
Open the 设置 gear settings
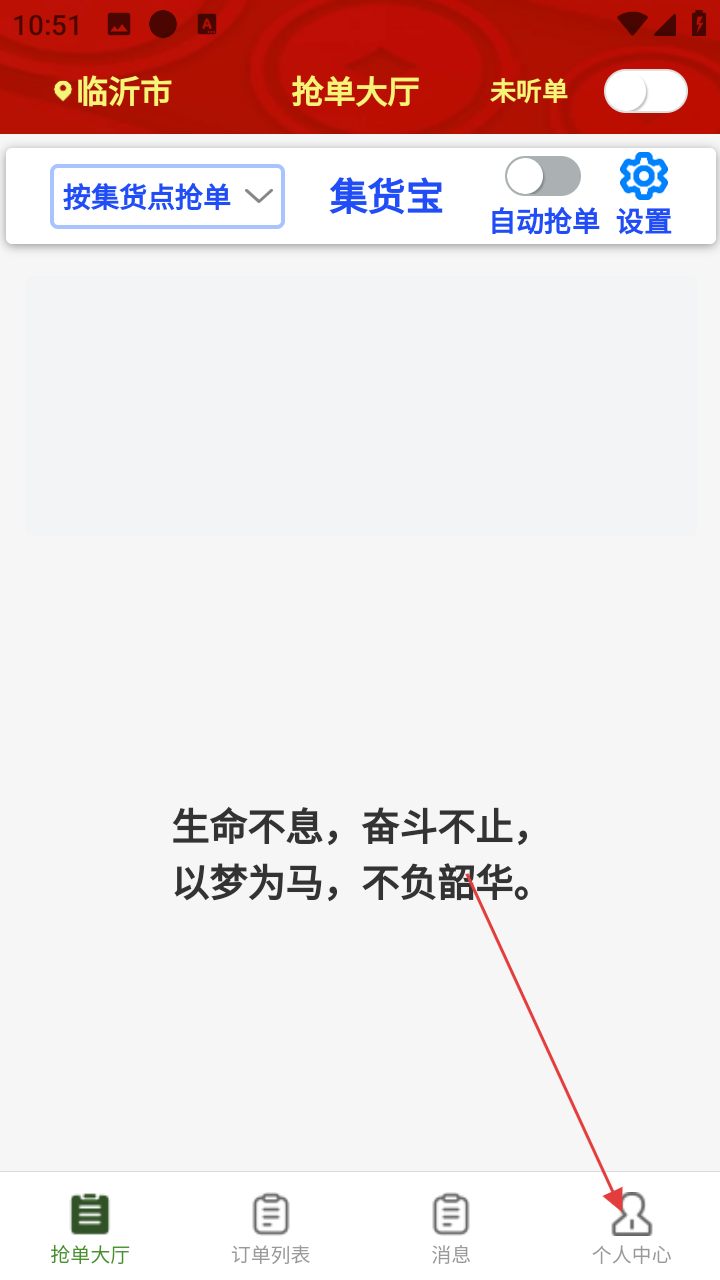coord(643,194)
